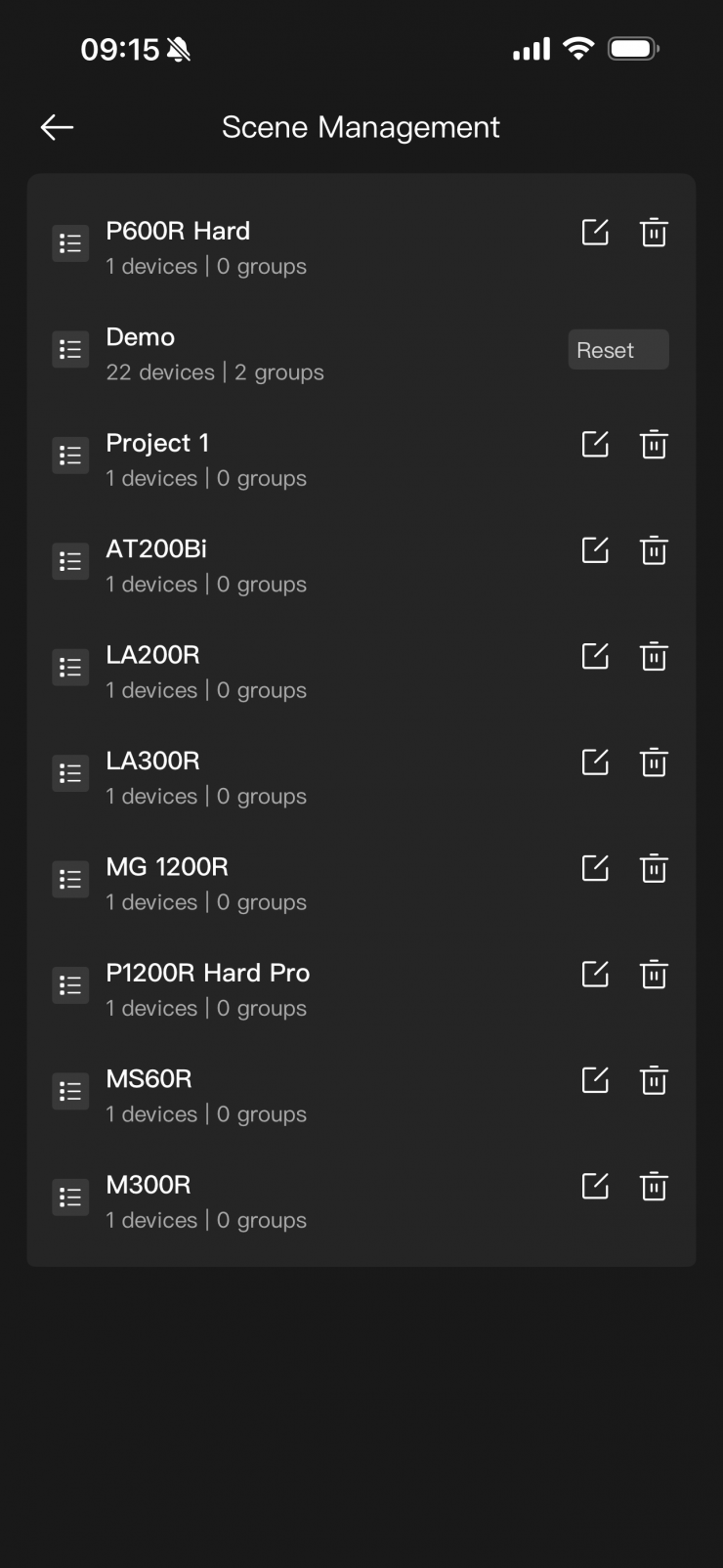Delete the LA300R scene
Viewport: 723px width, 1568px height.
click(x=654, y=762)
